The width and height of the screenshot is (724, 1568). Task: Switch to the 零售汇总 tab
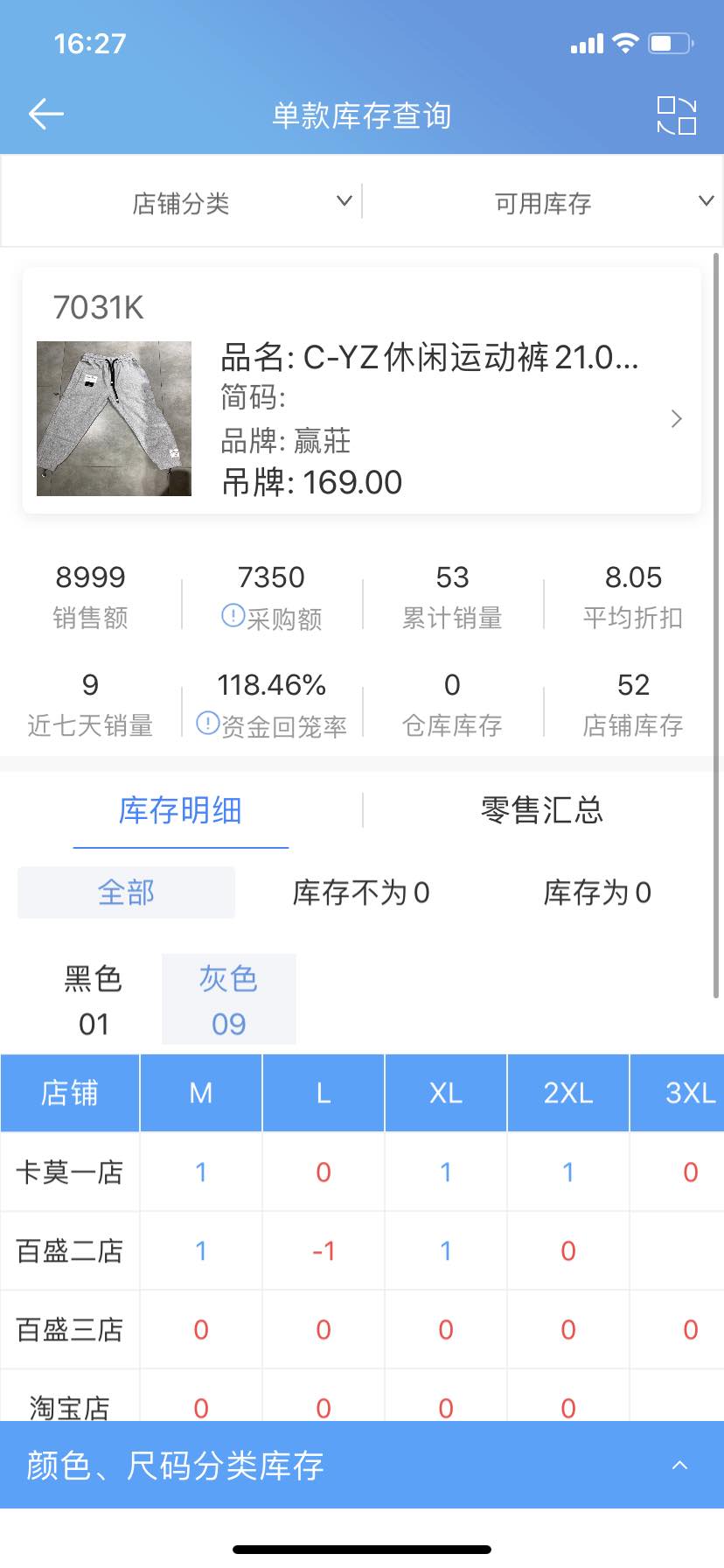pyautogui.click(x=542, y=811)
